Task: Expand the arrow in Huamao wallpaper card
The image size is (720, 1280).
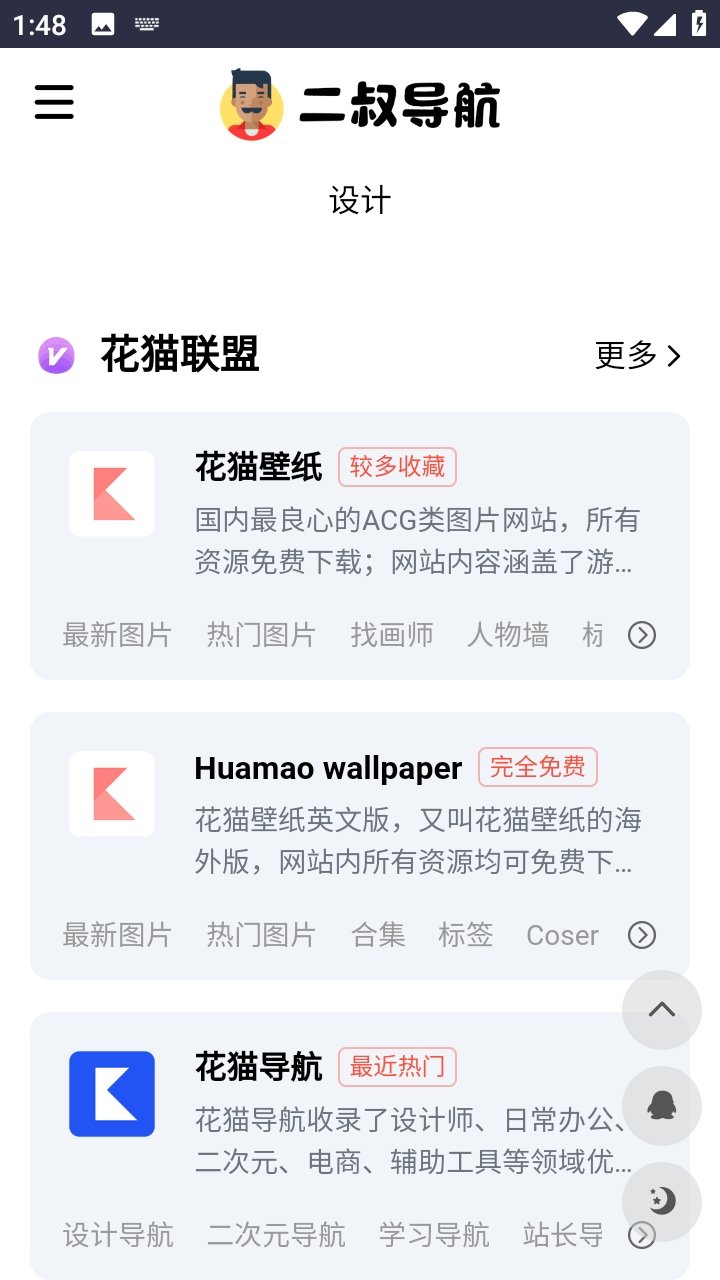Action: click(x=642, y=935)
